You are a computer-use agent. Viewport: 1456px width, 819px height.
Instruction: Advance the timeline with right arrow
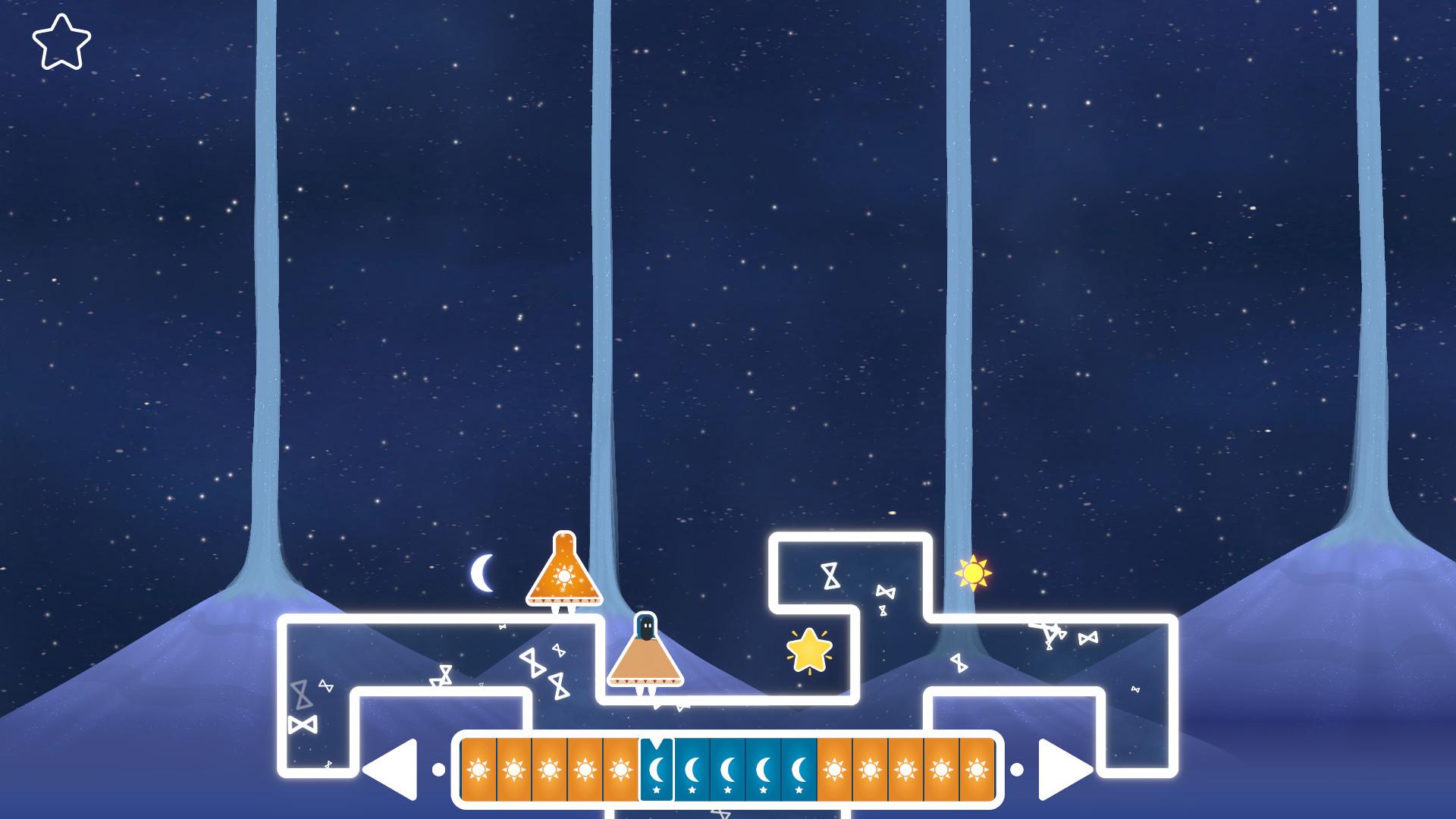(1063, 769)
